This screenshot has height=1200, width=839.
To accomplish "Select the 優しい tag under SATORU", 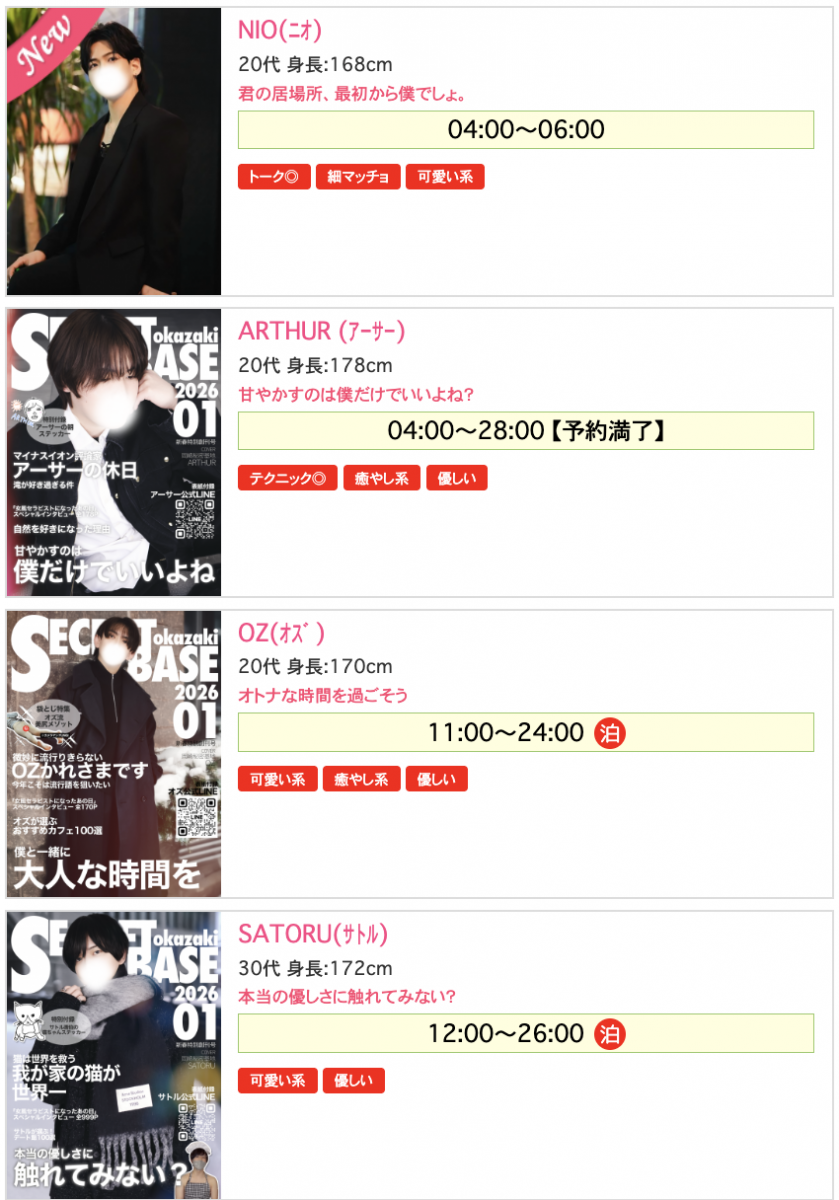I will click(353, 1081).
